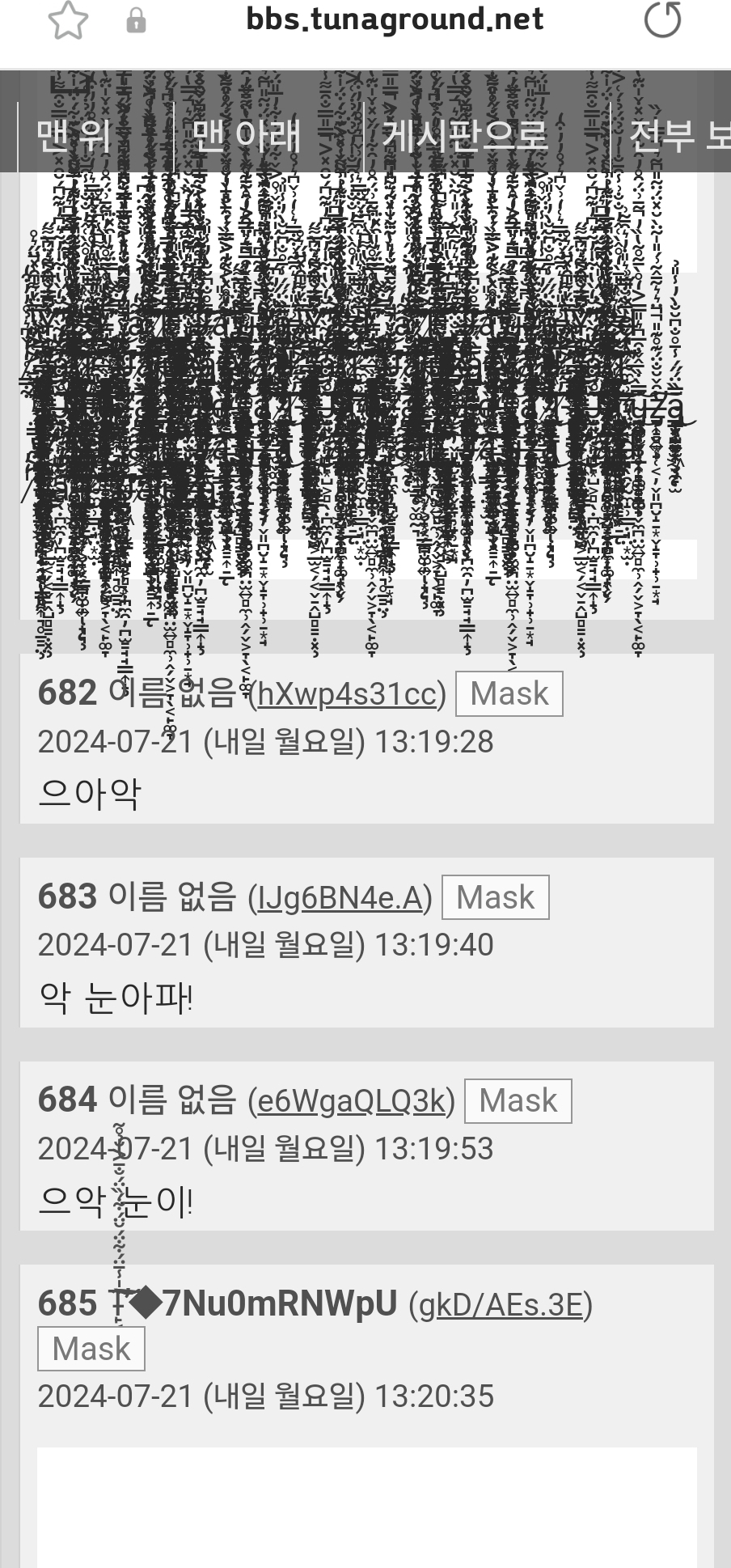Open 전부 보기 in the top bar
731x1568 pixels.
(x=678, y=135)
